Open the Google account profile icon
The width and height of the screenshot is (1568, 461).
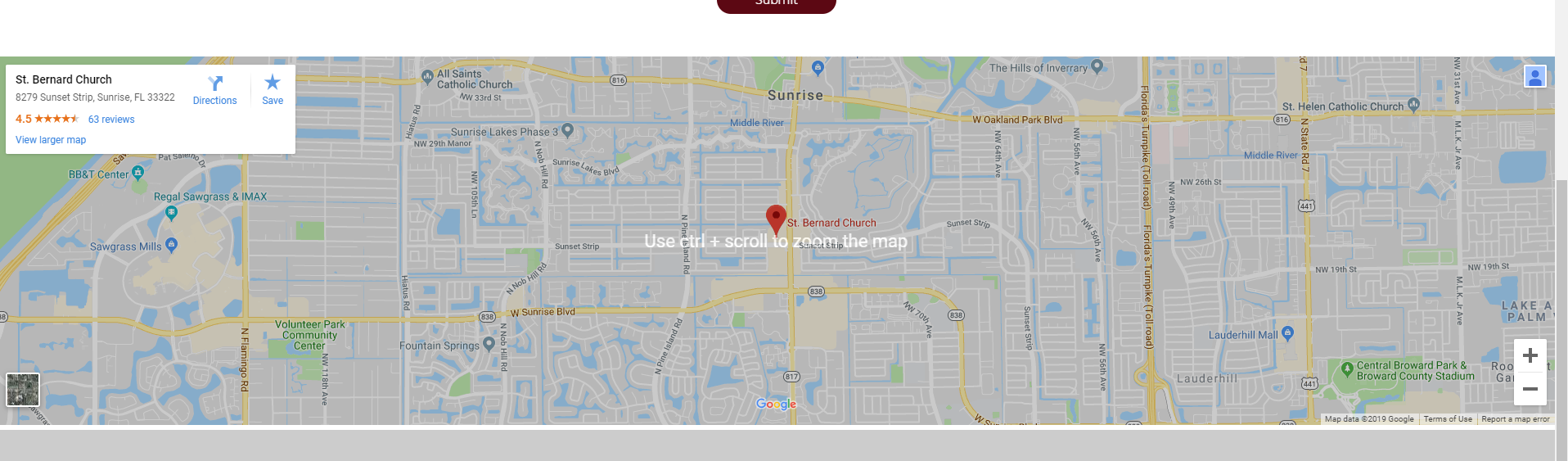point(1534,77)
